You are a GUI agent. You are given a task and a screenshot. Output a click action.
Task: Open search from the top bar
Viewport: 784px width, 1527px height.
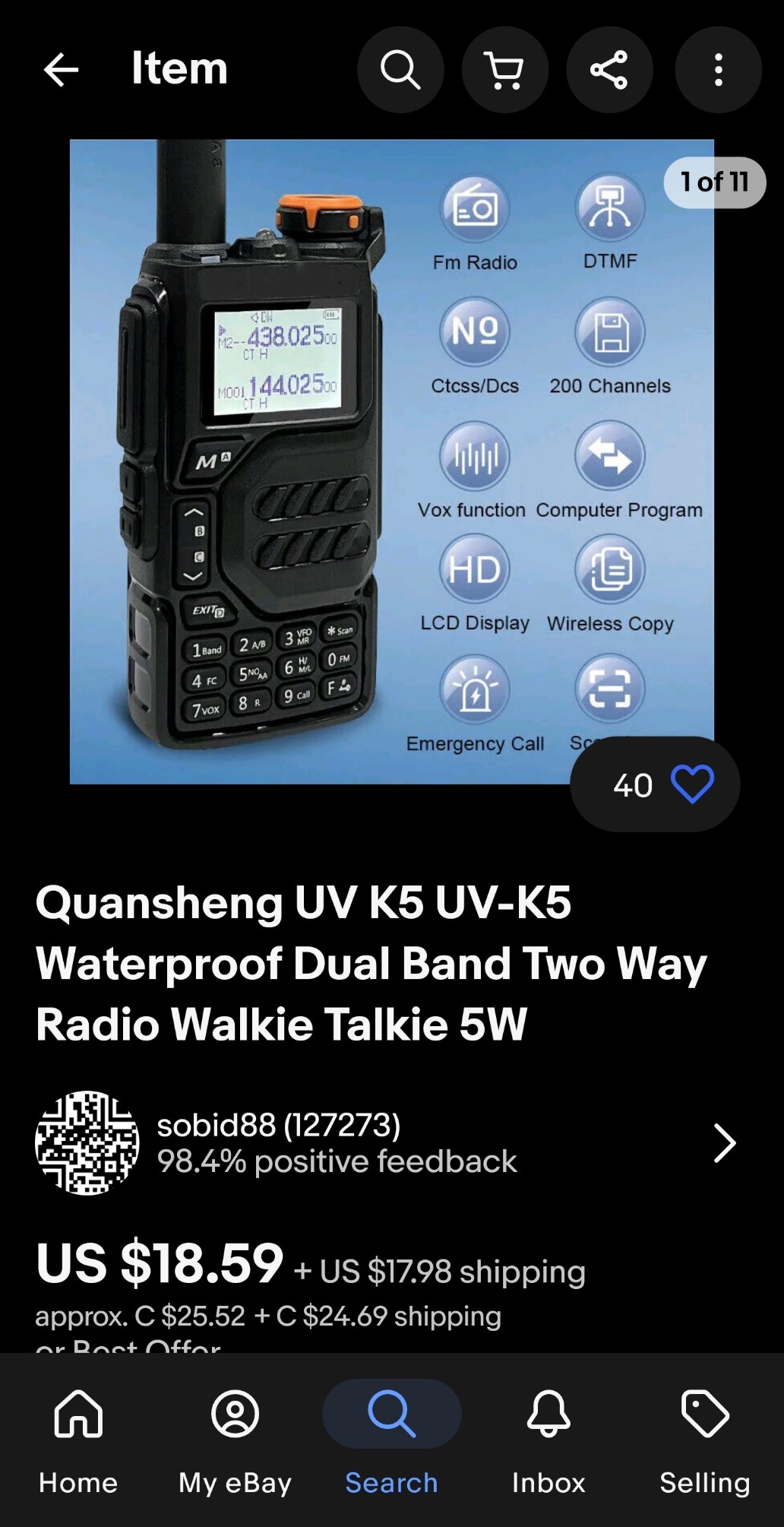point(400,70)
